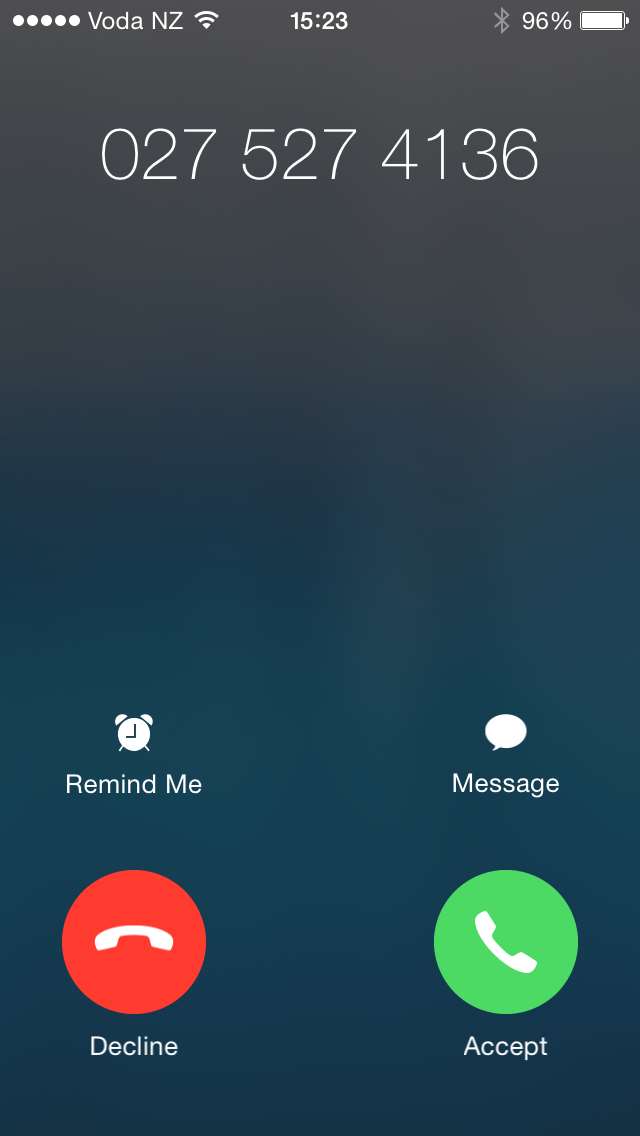
Task: Decline the incoming call
Action: coord(134,941)
